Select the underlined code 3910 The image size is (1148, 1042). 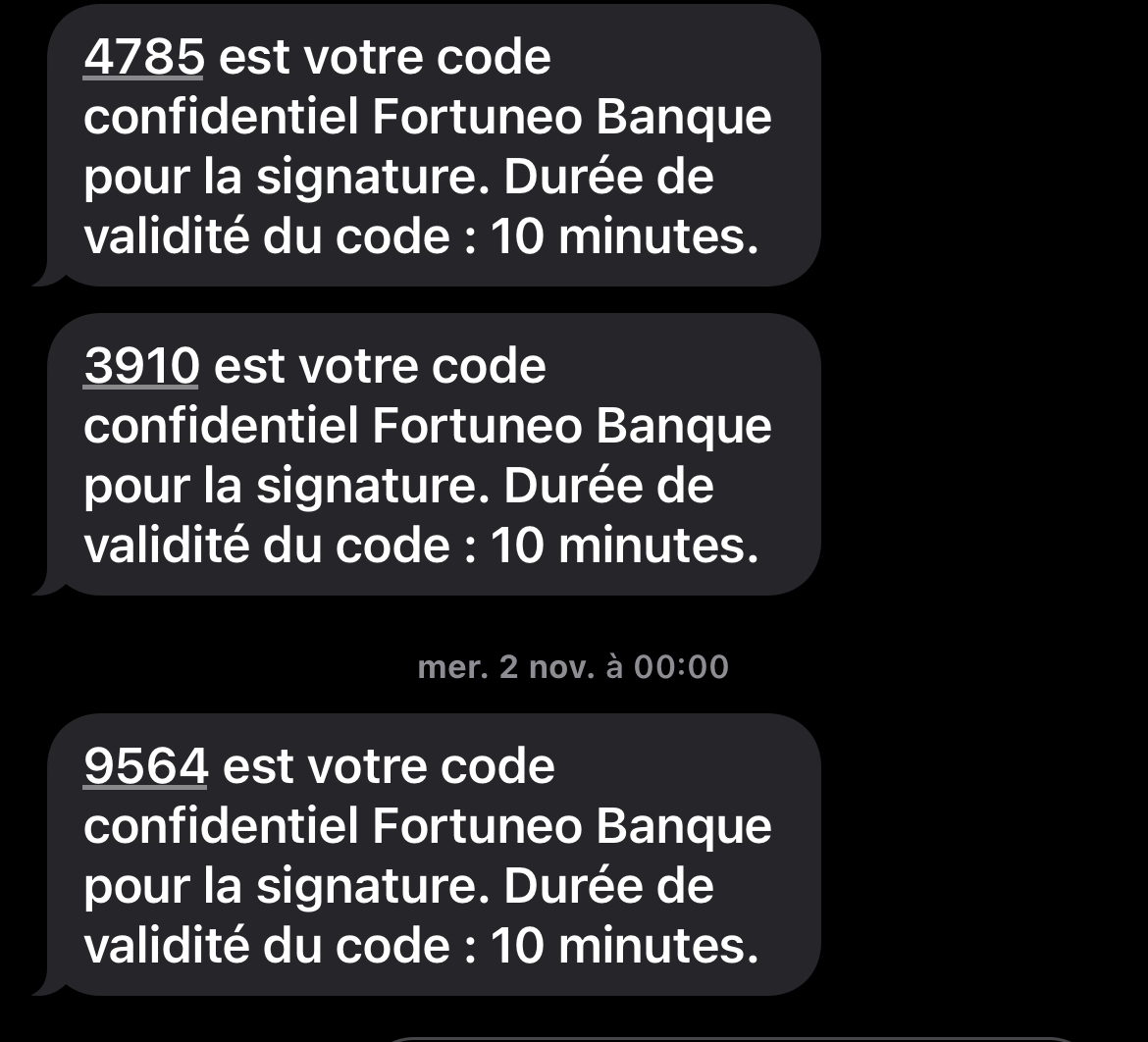click(x=141, y=367)
